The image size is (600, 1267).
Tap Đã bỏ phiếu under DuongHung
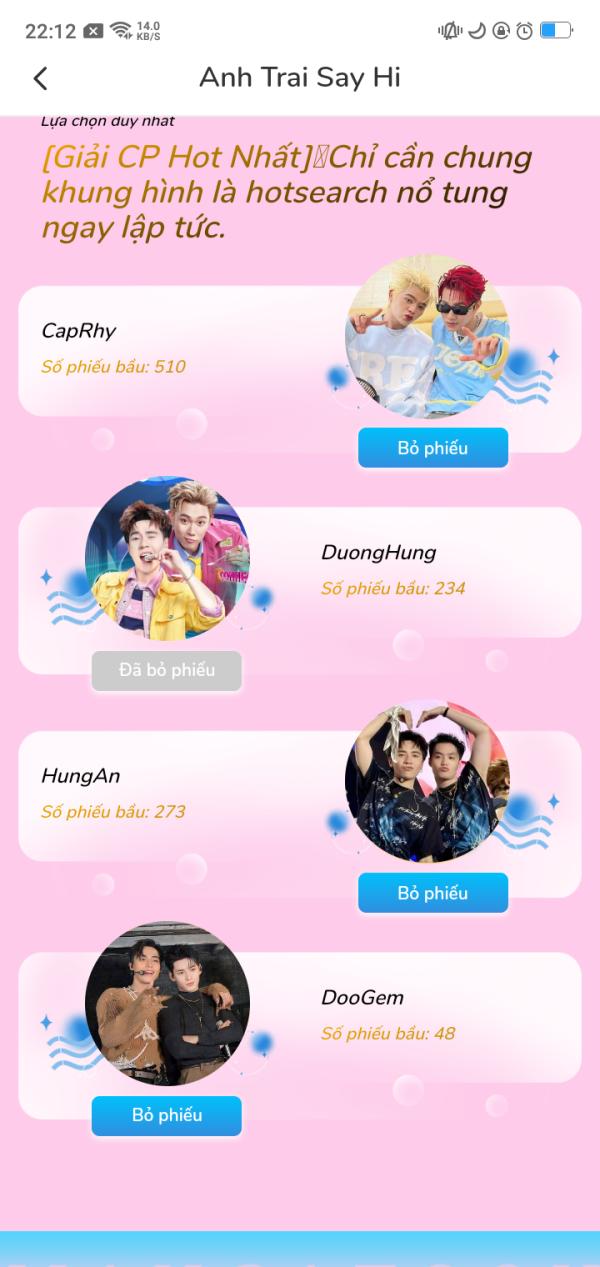[x=167, y=670]
